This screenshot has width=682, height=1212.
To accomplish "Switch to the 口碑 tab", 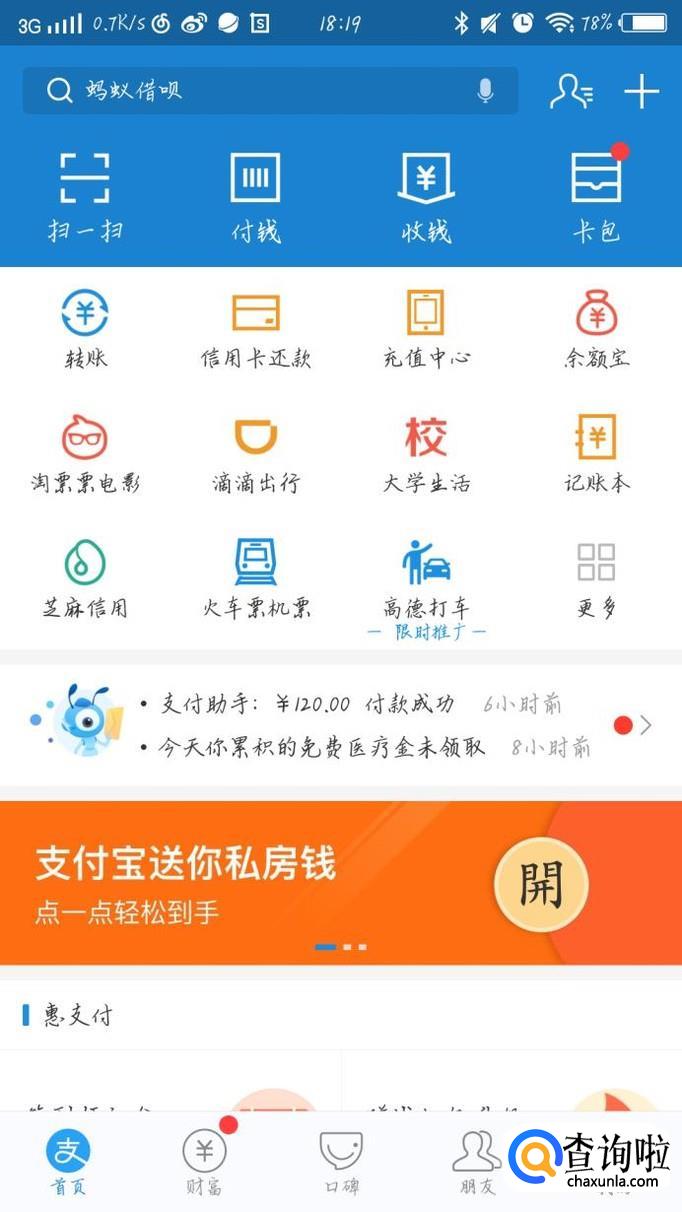I will 341,1162.
